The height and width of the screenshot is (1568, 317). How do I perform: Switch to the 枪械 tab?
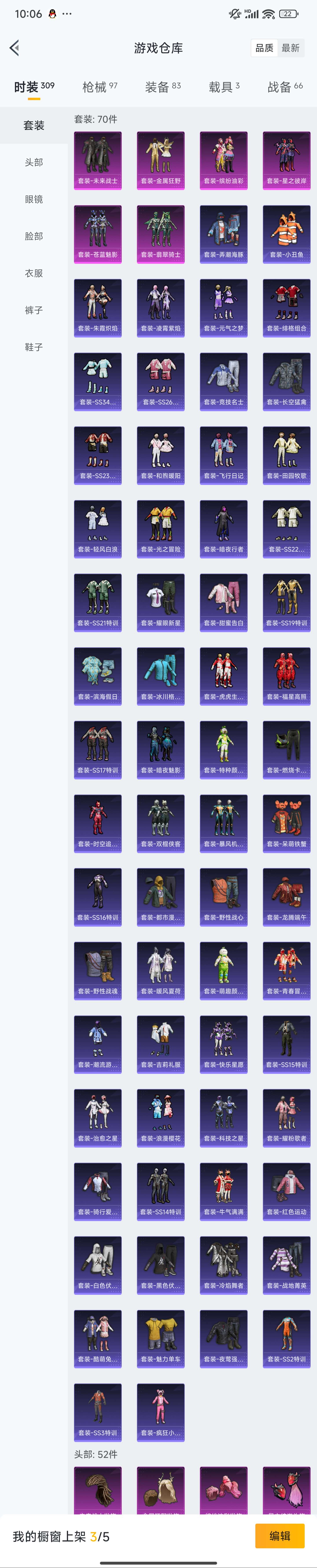click(x=100, y=87)
